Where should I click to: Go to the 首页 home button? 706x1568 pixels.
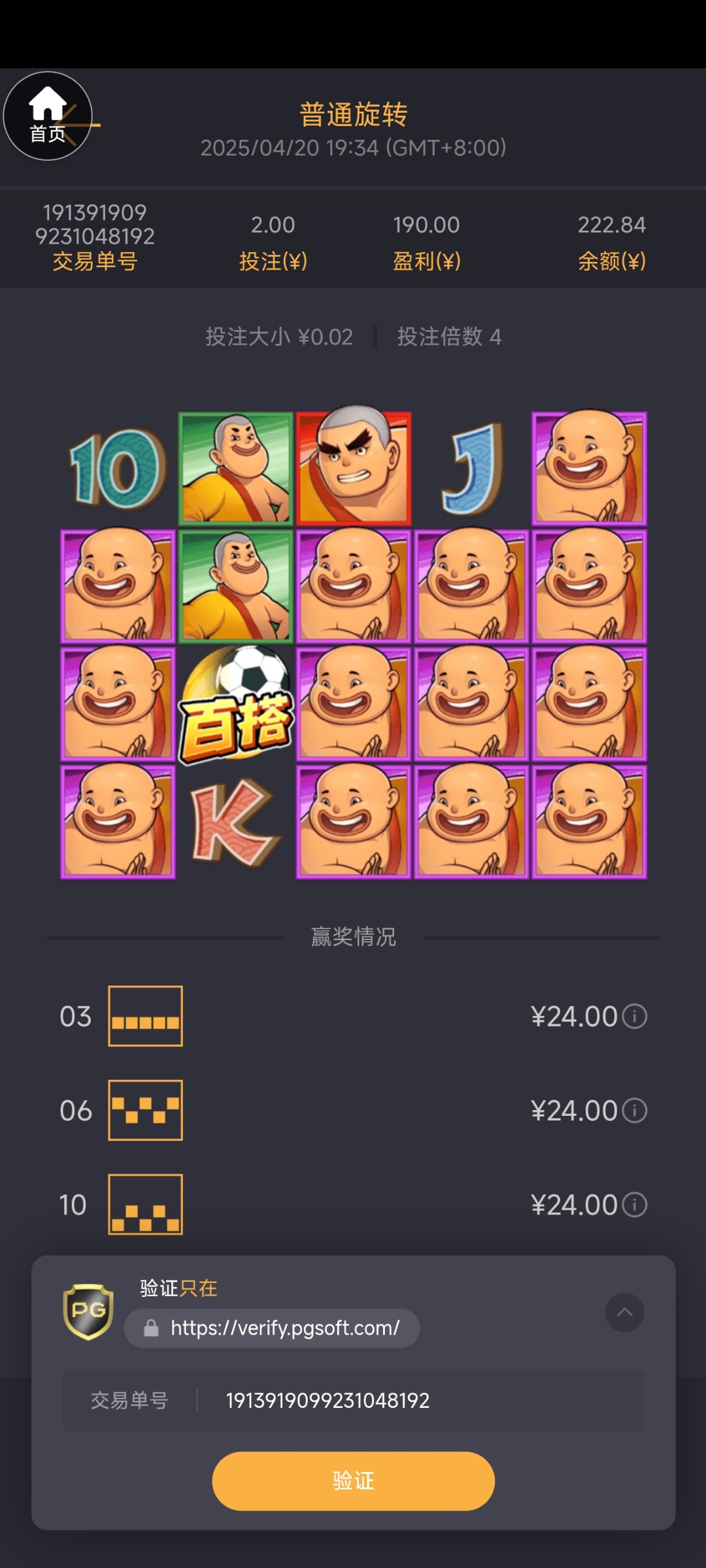click(x=48, y=116)
